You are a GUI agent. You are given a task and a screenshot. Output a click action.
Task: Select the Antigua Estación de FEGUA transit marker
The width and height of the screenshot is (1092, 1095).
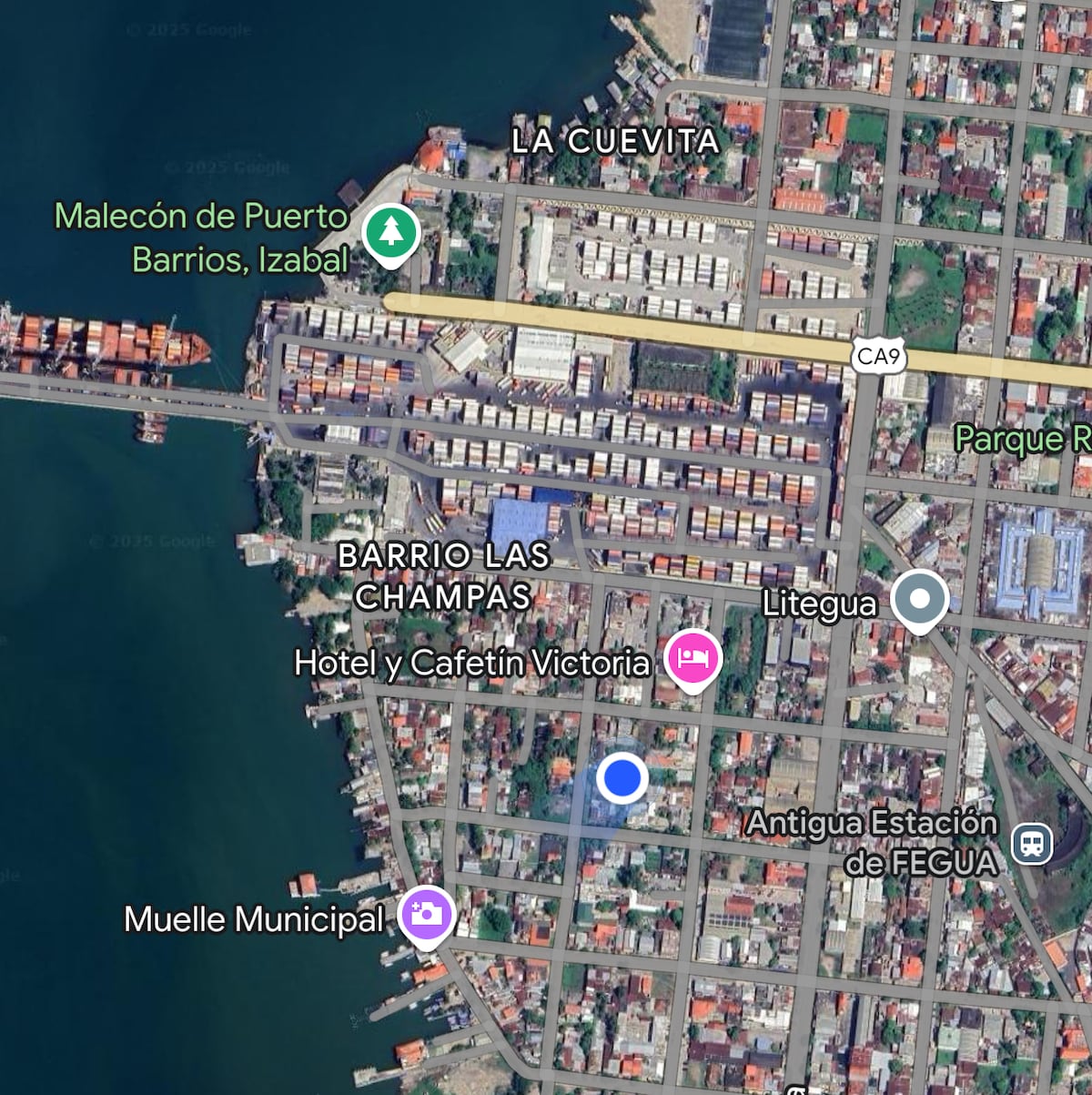click(x=1031, y=844)
